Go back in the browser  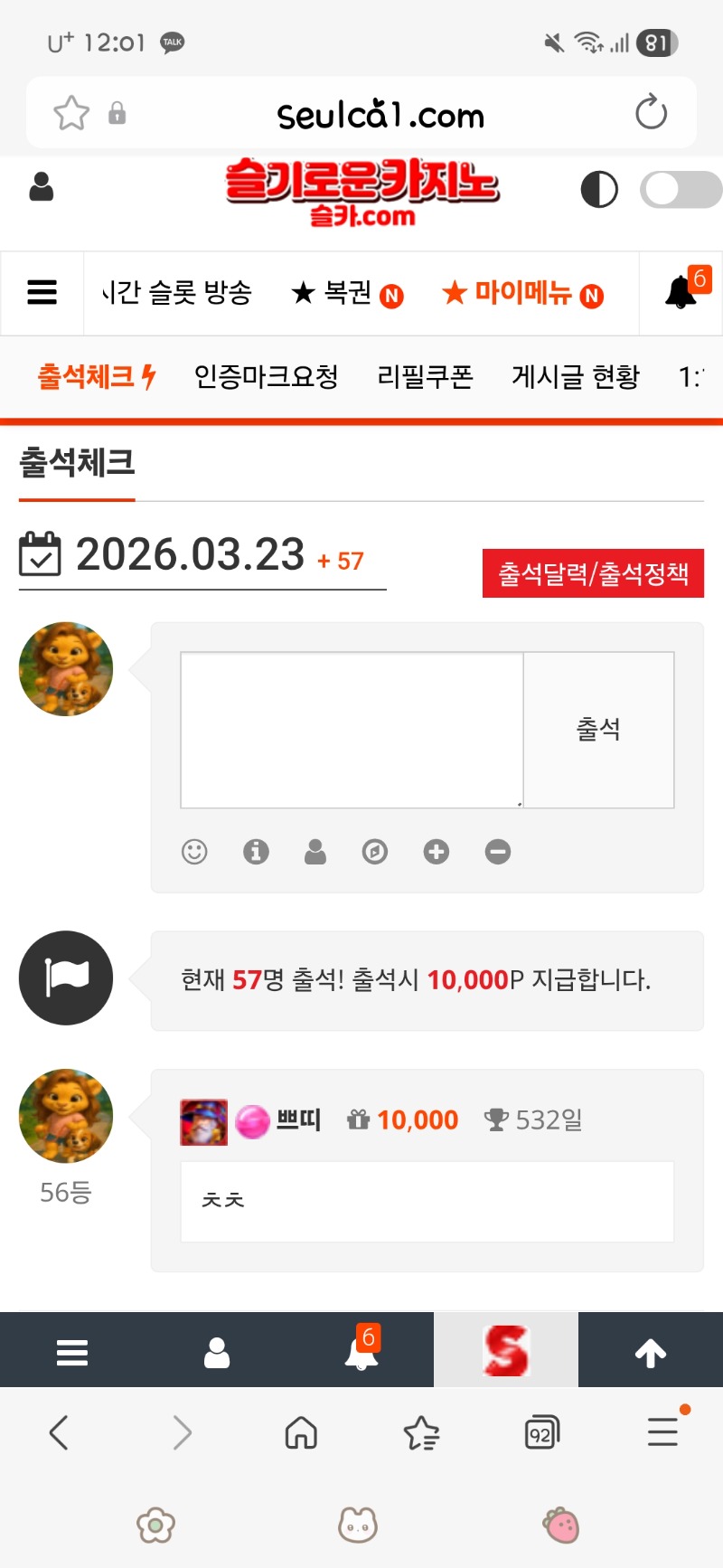click(59, 1432)
